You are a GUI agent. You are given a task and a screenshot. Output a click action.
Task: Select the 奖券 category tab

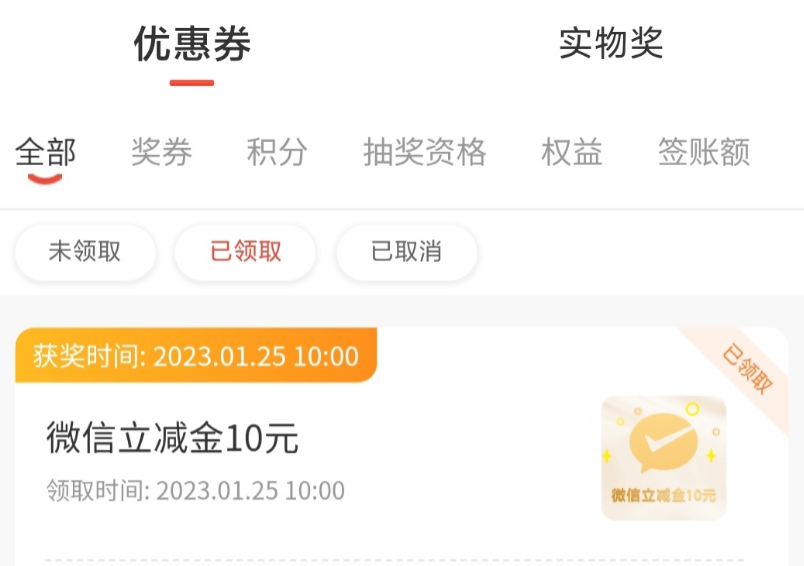tap(161, 153)
